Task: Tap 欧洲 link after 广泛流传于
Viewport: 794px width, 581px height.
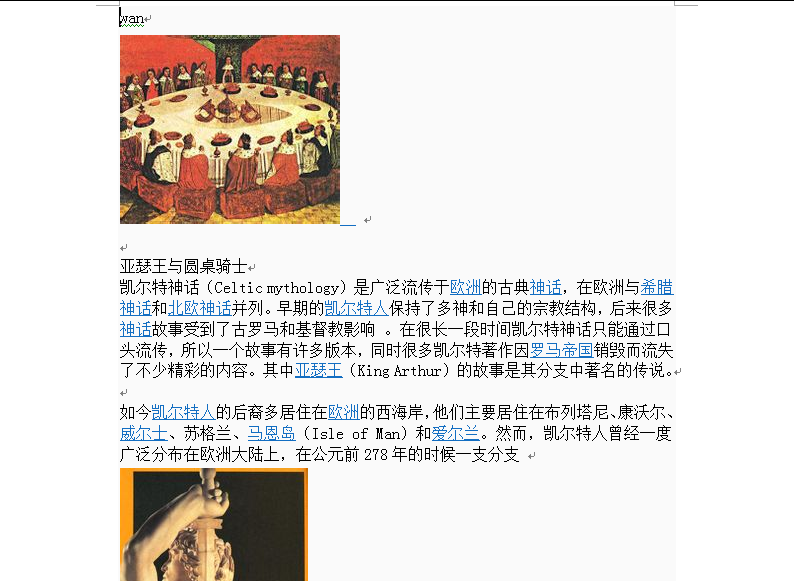Action: (466, 287)
